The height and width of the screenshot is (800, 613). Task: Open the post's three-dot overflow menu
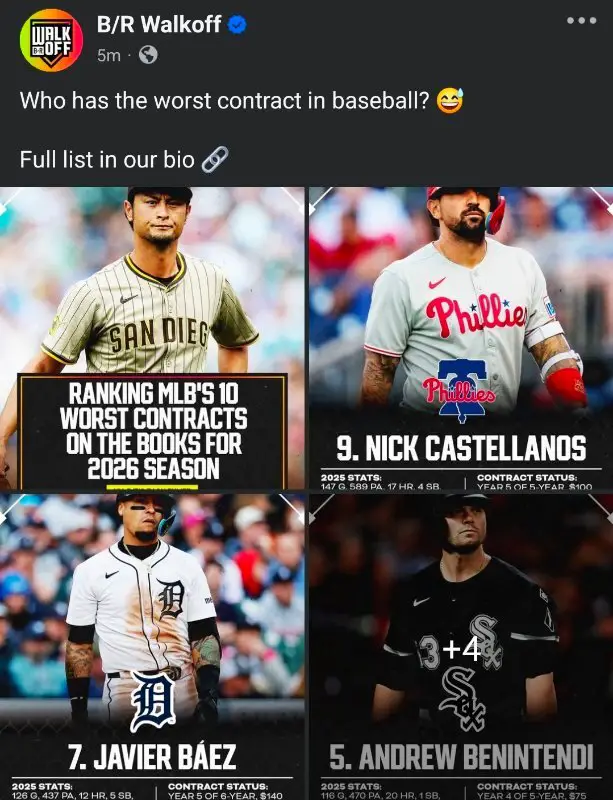click(580, 21)
